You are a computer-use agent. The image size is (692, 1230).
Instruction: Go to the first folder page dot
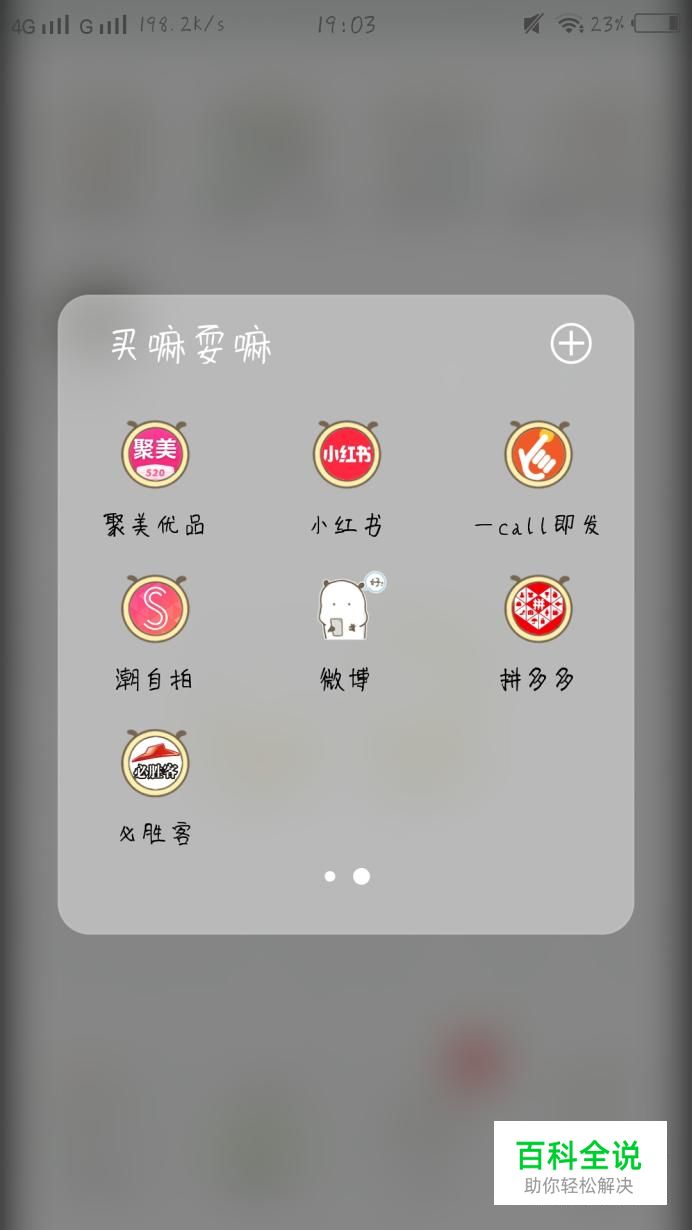click(330, 877)
